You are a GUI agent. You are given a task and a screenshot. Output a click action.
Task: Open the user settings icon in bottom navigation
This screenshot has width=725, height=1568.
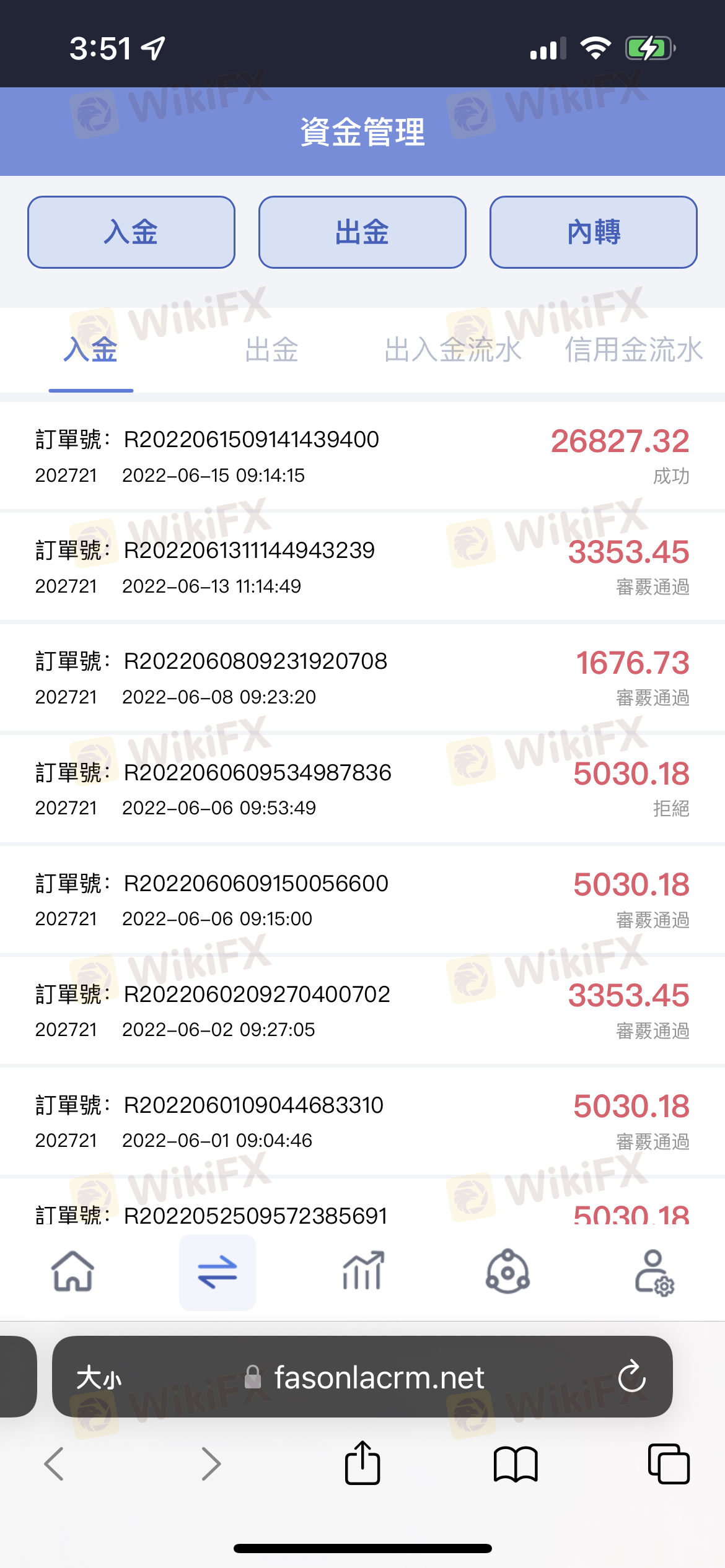654,1273
